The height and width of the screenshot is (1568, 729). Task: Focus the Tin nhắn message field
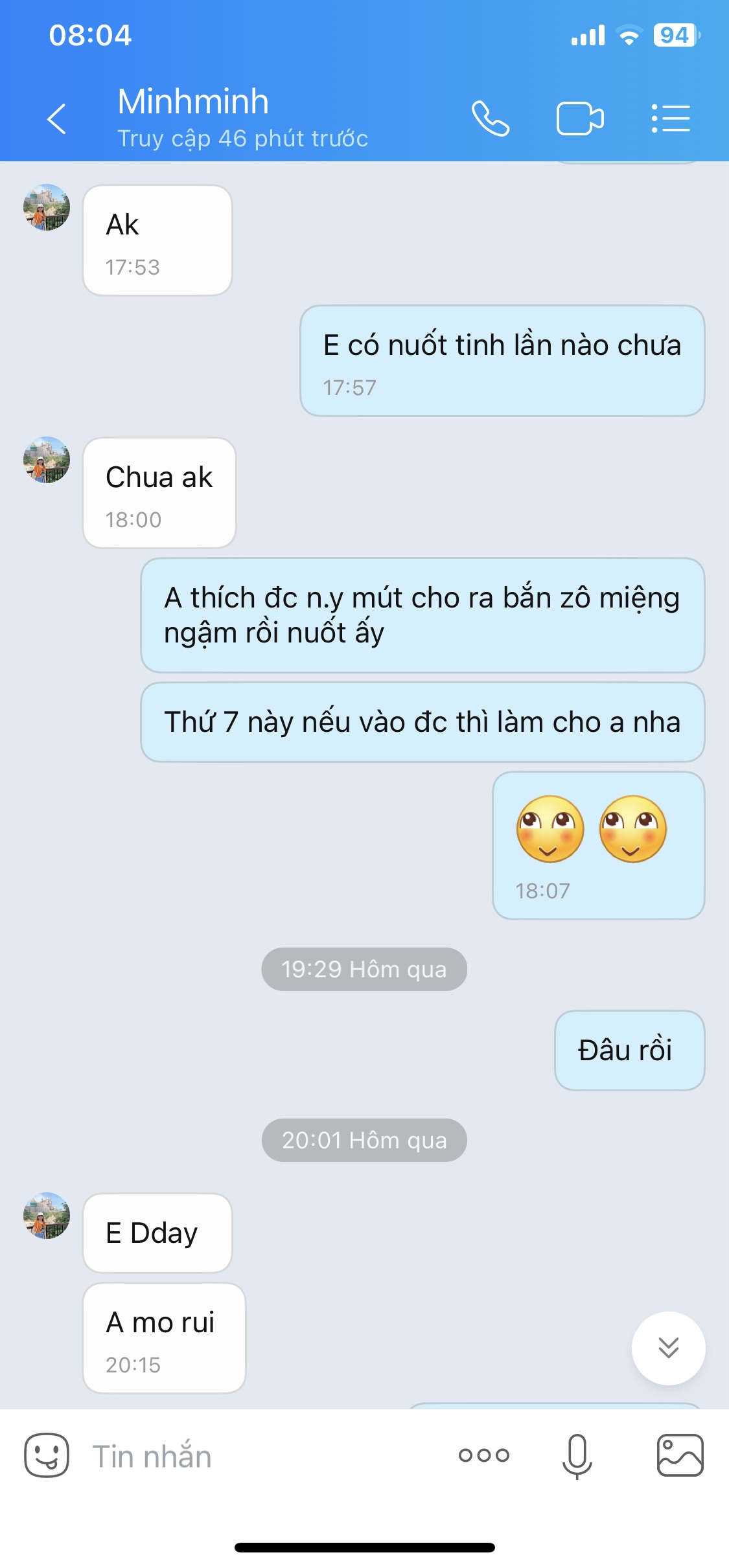click(x=259, y=1457)
